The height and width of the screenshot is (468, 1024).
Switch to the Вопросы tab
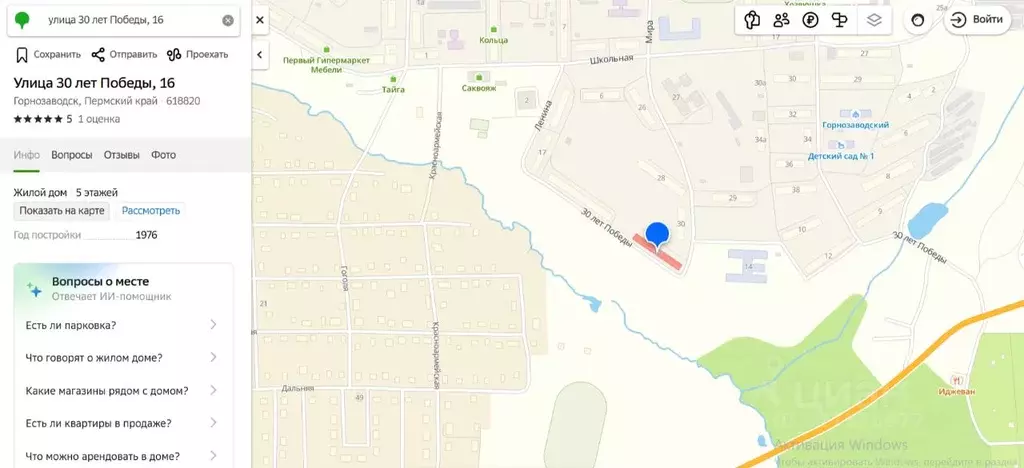pos(72,155)
